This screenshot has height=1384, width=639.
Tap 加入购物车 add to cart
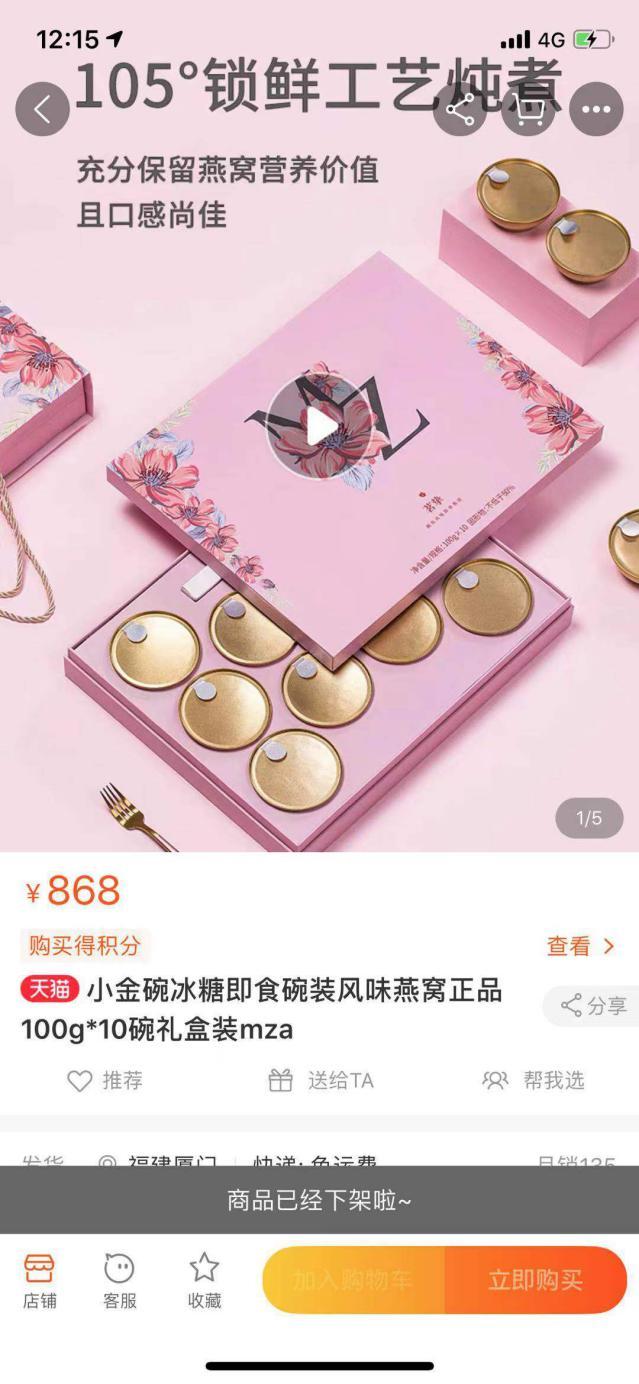(352, 1280)
